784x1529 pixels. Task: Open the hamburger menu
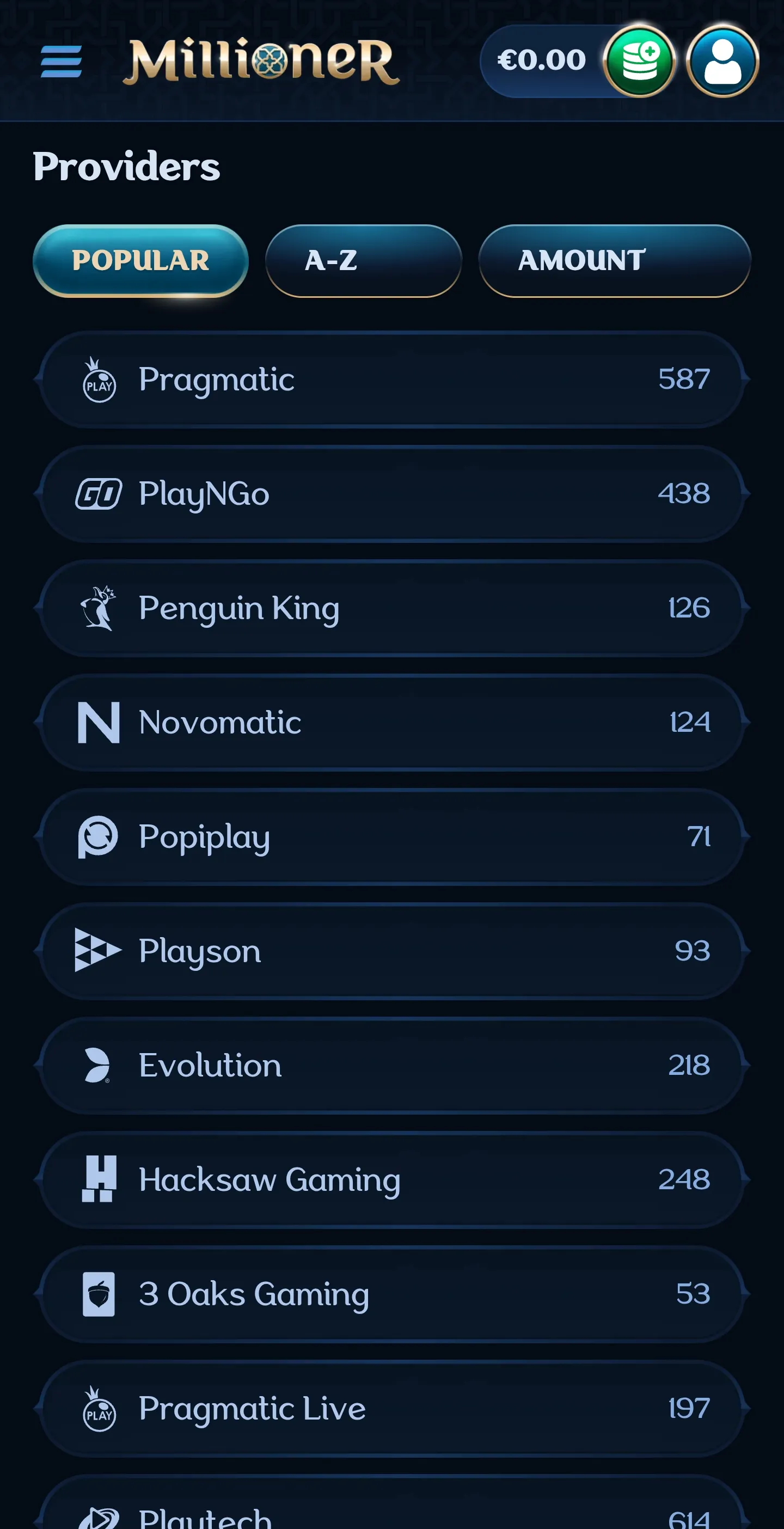point(61,61)
